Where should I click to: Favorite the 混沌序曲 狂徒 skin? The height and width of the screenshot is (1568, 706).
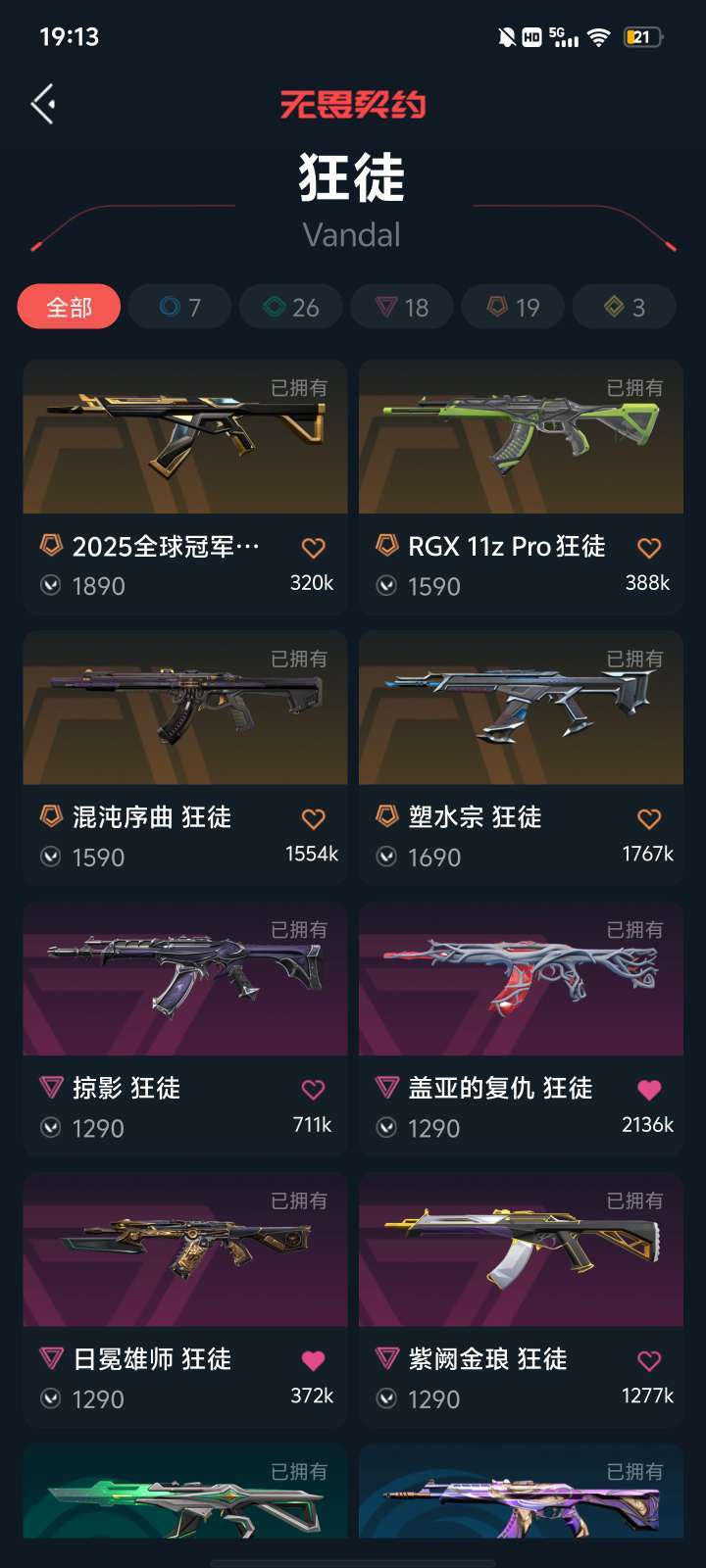coord(313,818)
